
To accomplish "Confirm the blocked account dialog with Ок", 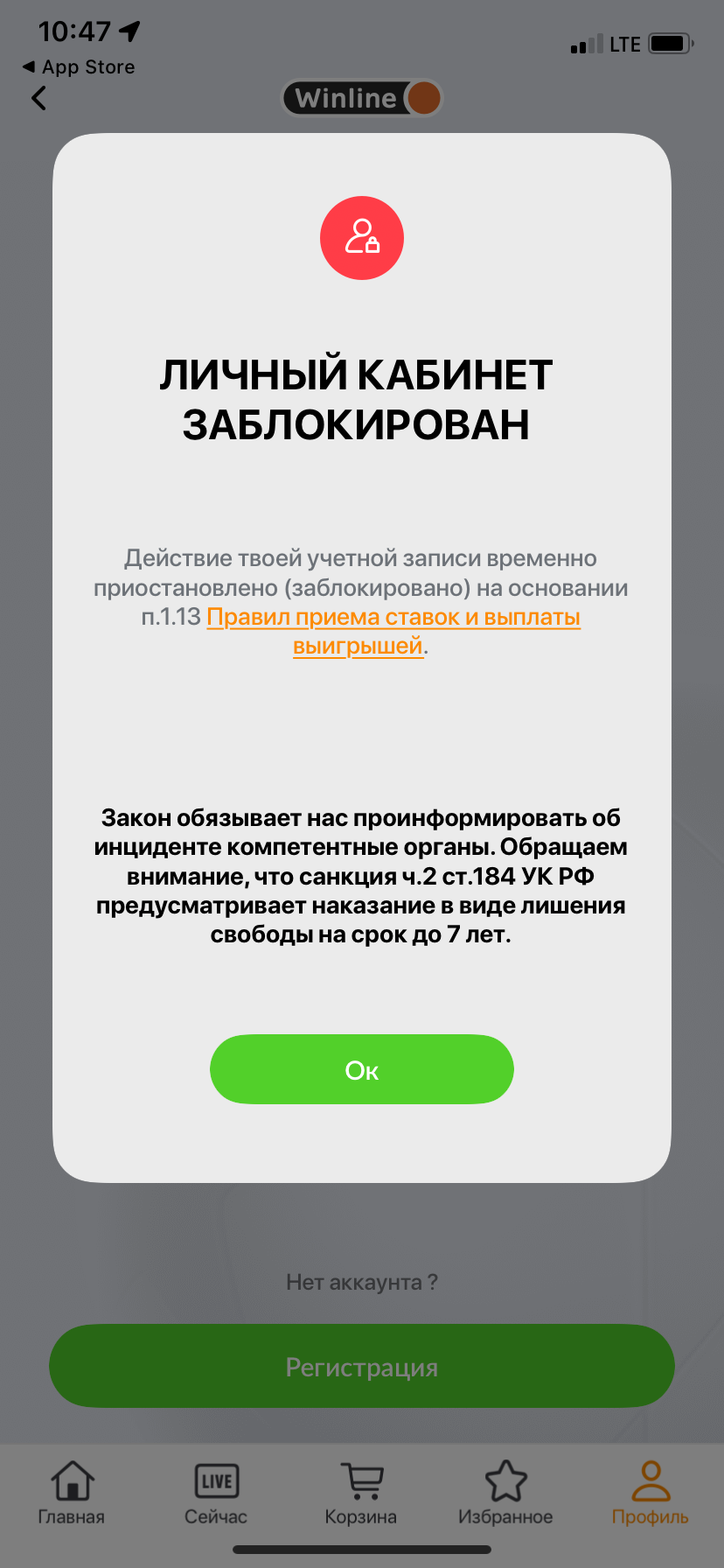I will [361, 1069].
